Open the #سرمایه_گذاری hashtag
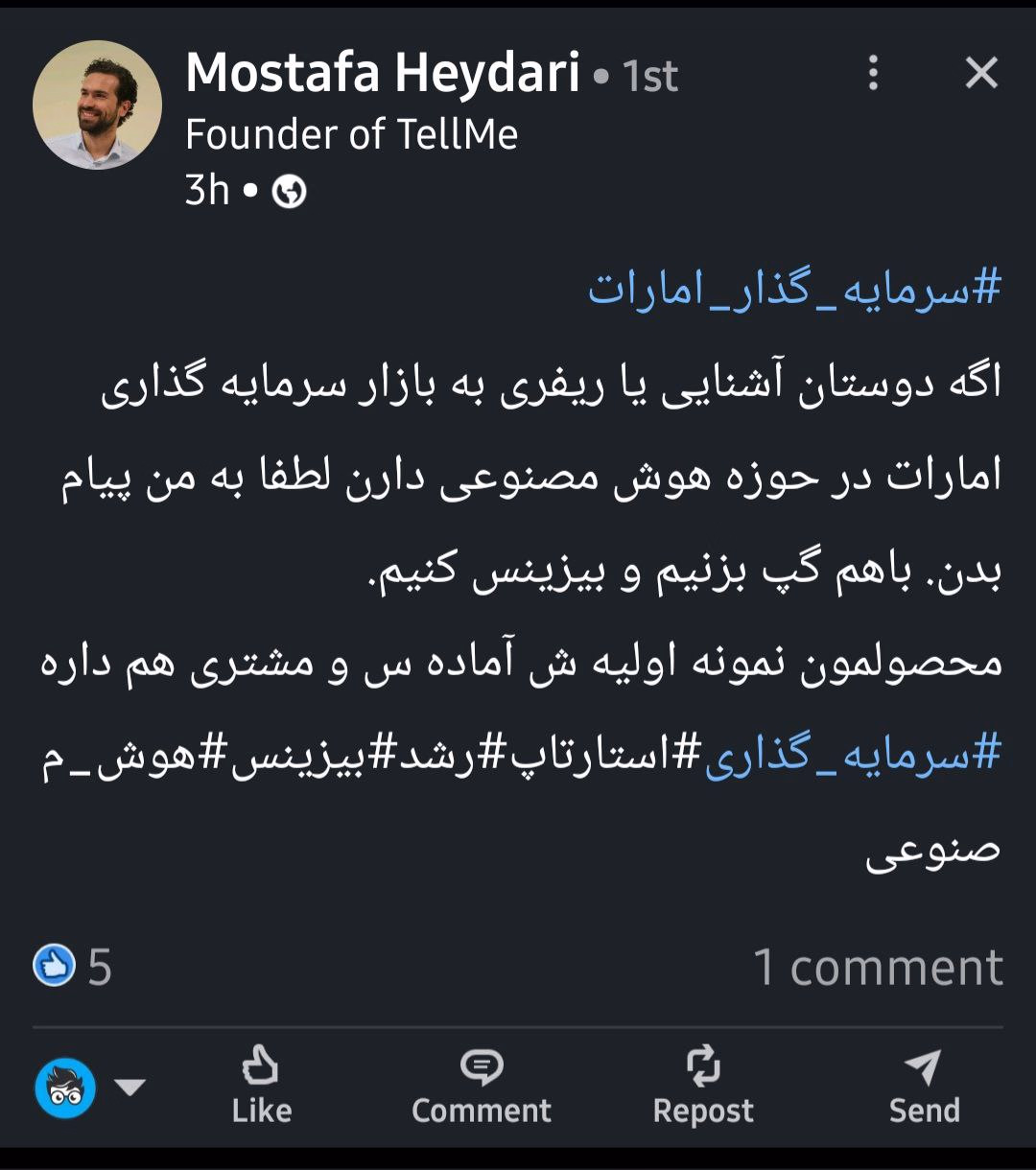Viewport: 1036px width, 1170px height. tap(853, 755)
